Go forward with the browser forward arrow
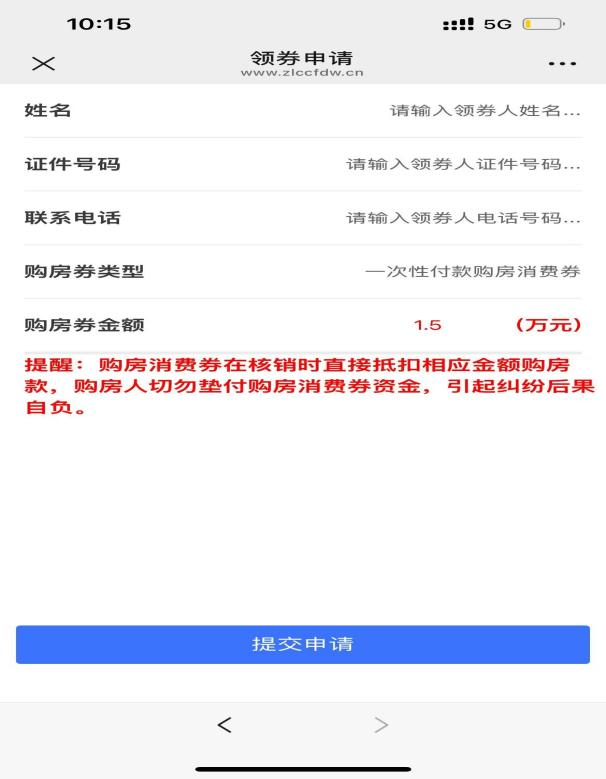This screenshot has height=779, width=606. tap(380, 725)
